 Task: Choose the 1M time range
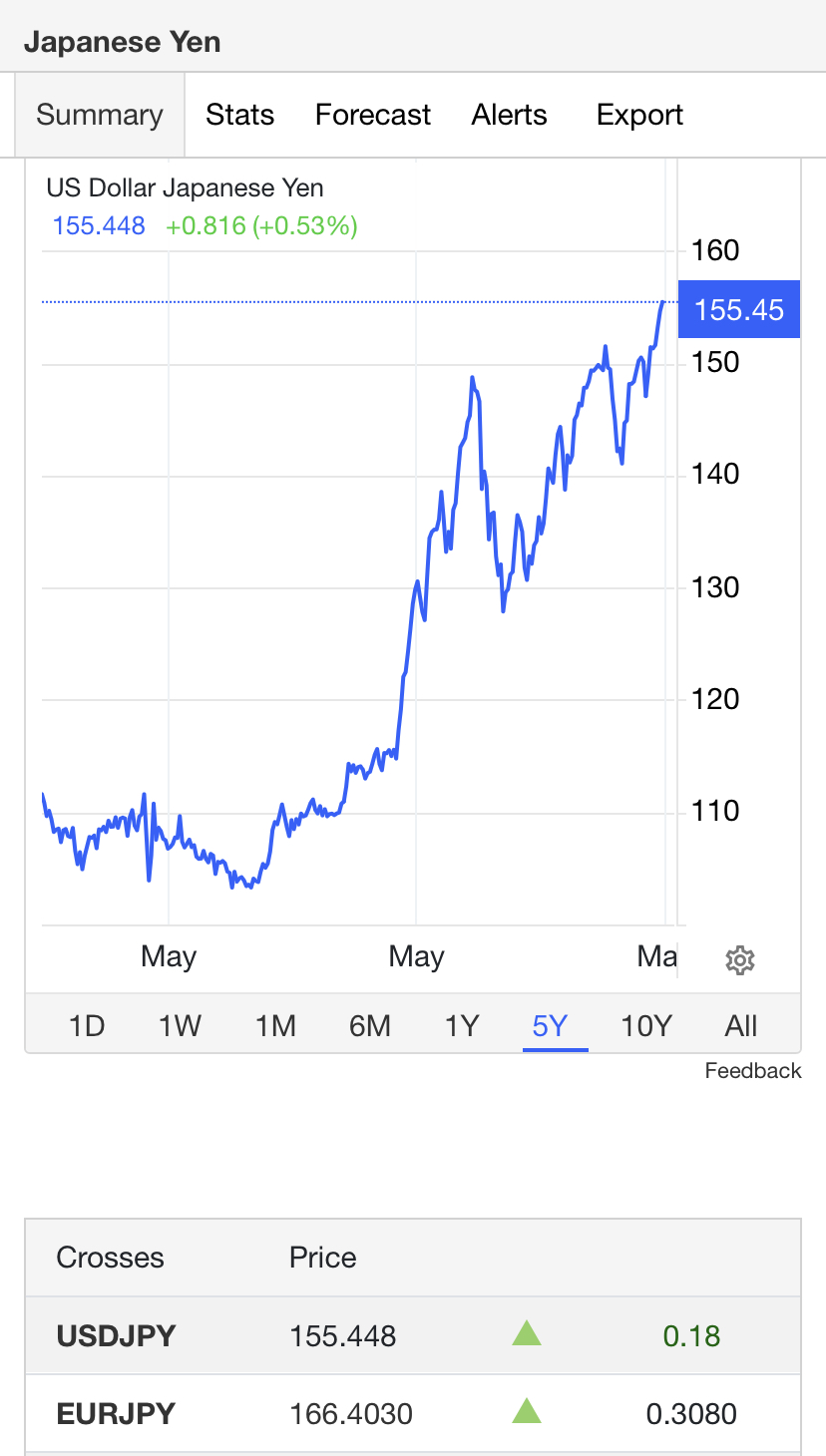275,1025
